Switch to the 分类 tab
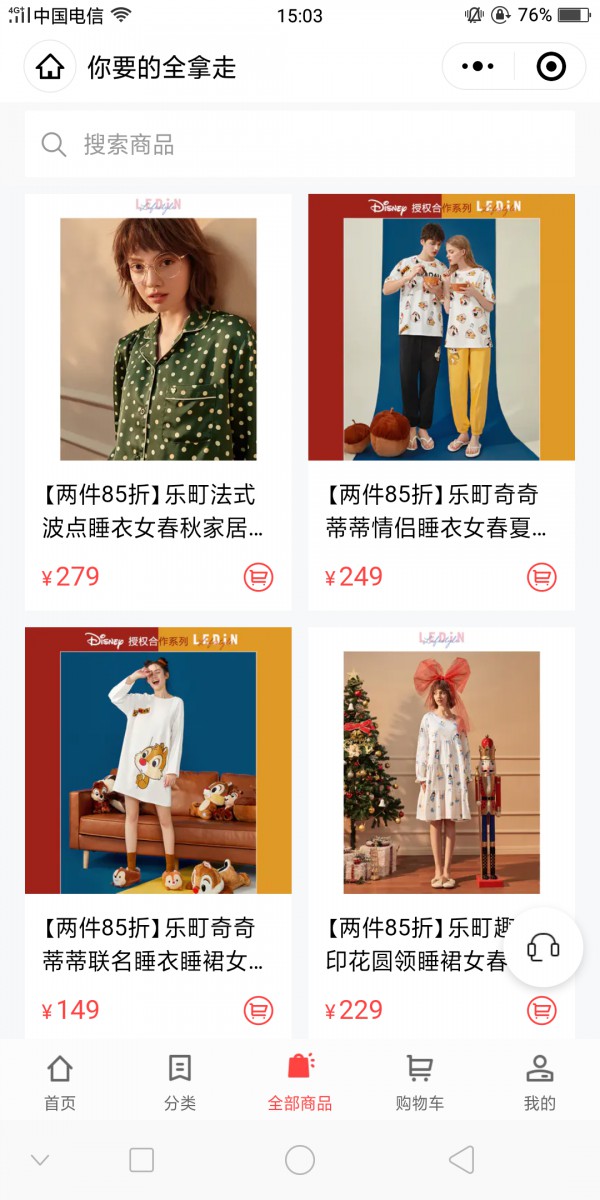 [x=180, y=1082]
